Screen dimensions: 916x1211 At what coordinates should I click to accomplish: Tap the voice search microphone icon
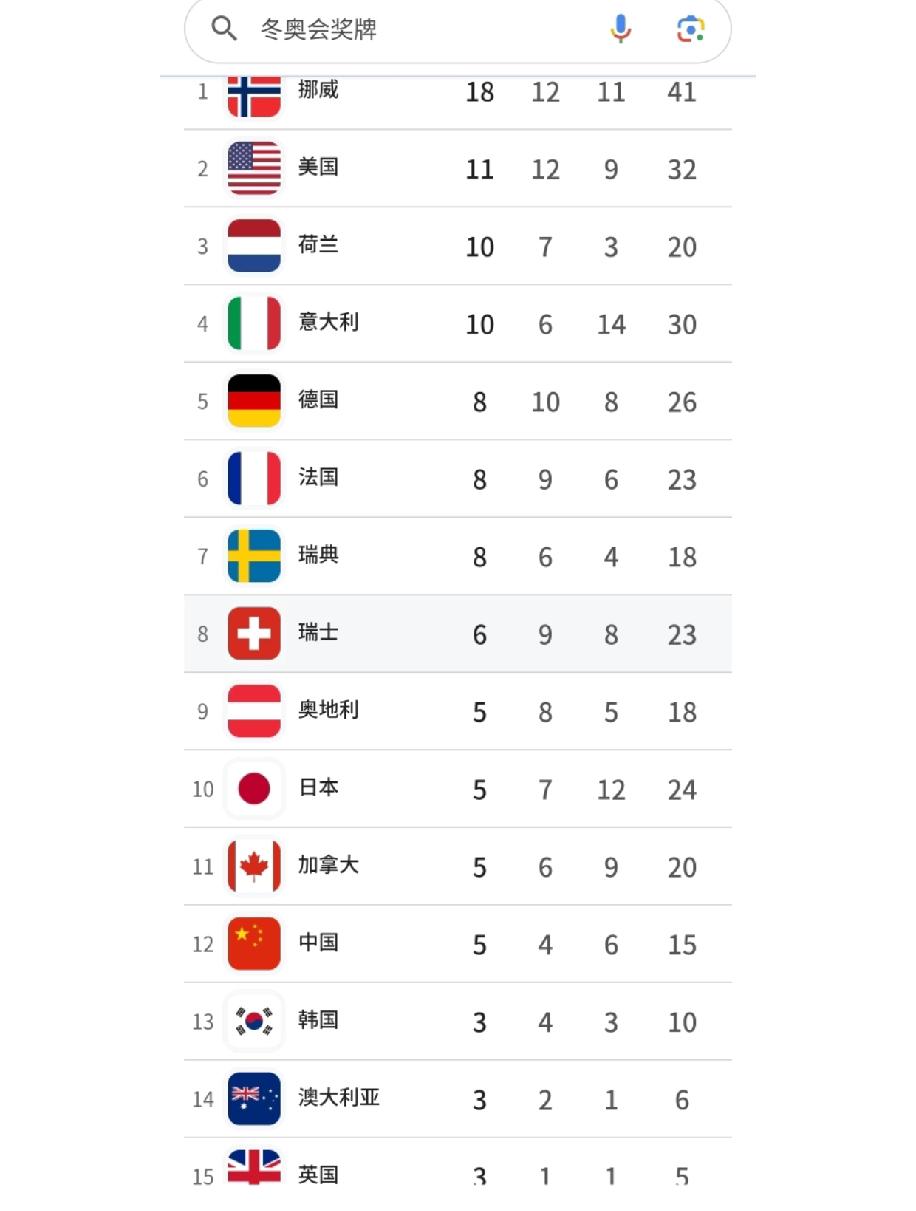619,30
